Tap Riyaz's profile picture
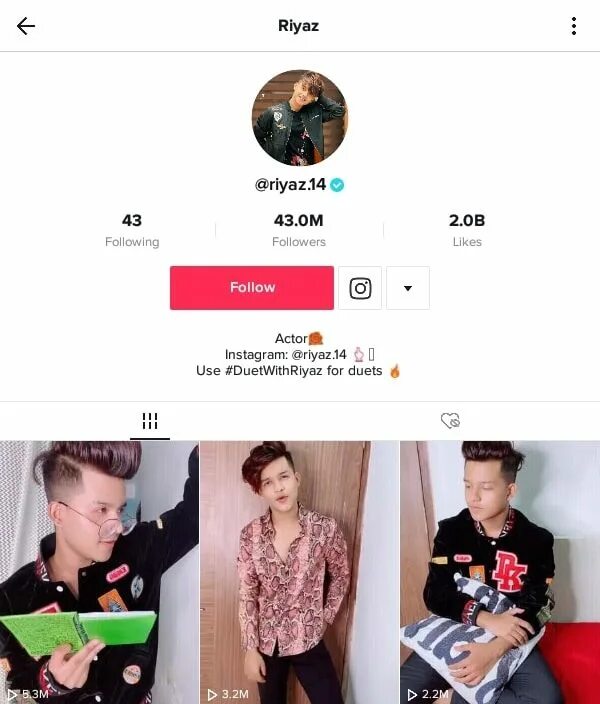The height and width of the screenshot is (704, 600). click(299, 118)
